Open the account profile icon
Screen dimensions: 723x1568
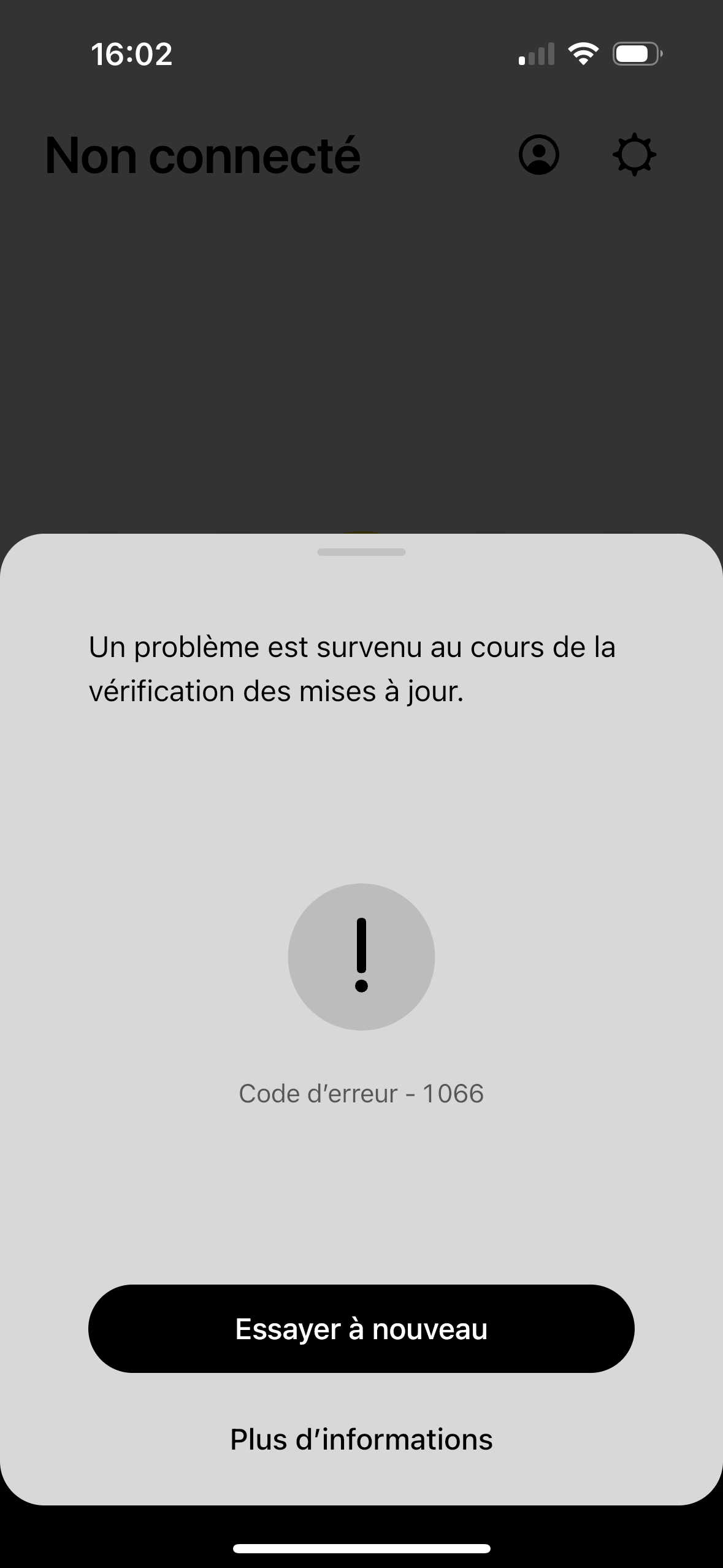[539, 155]
